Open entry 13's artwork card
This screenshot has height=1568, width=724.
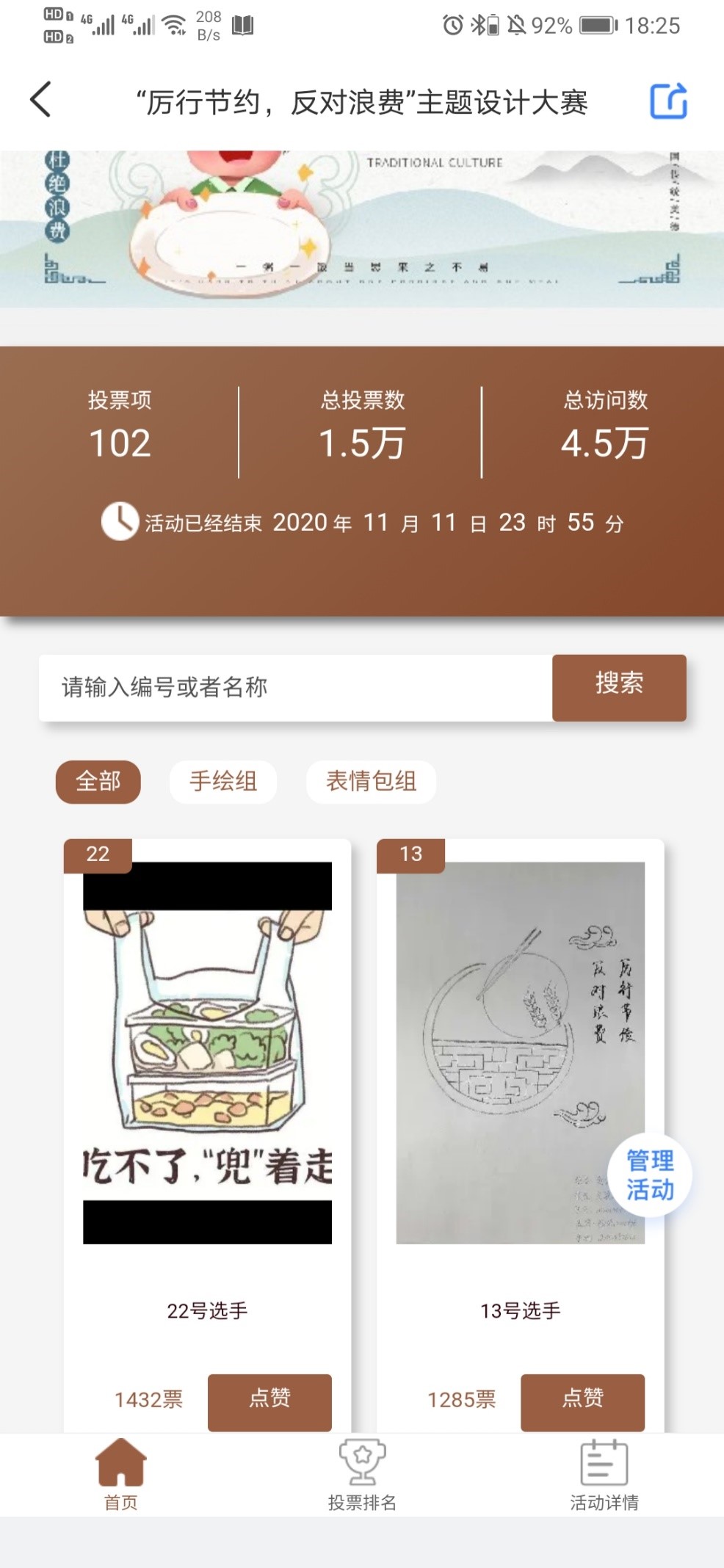[520, 1053]
